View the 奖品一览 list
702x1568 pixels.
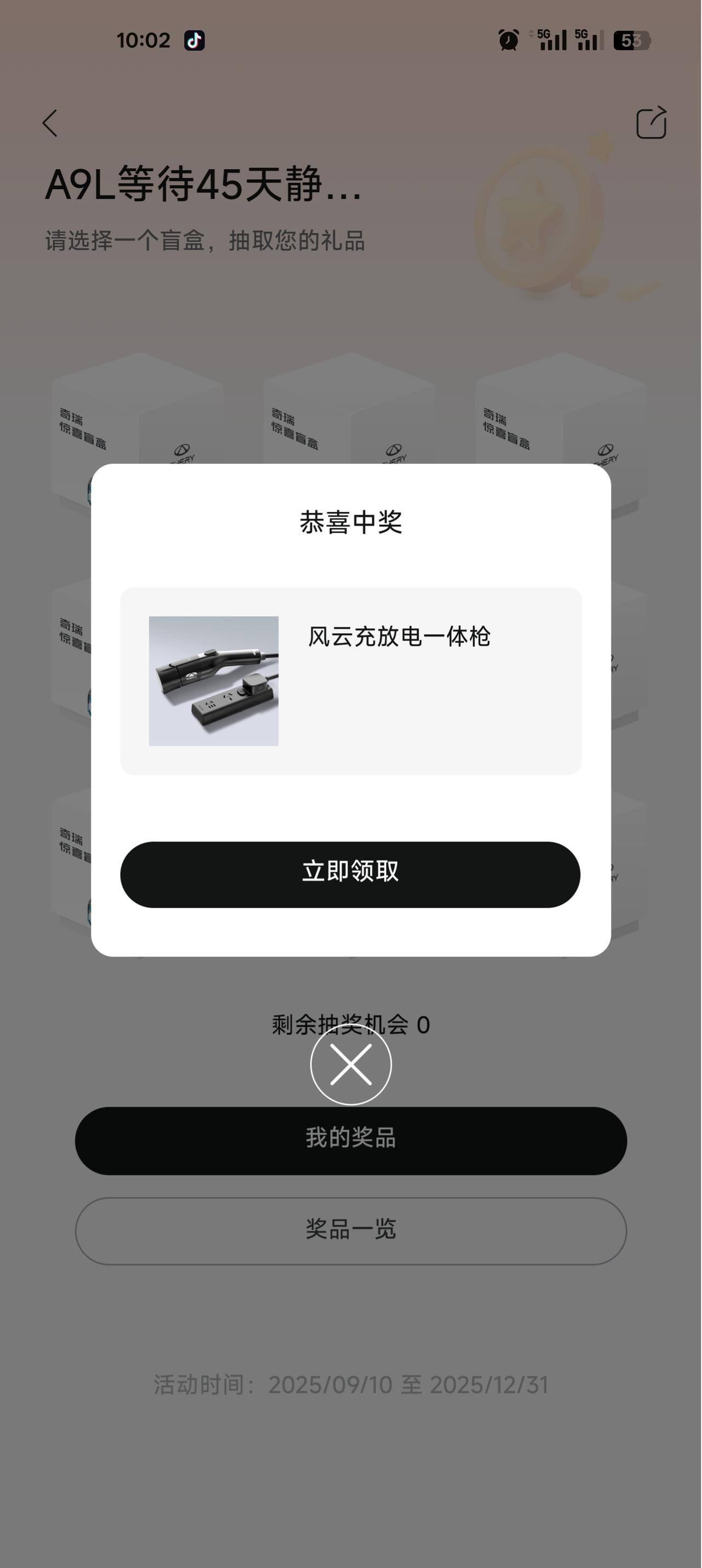pyautogui.click(x=350, y=1231)
